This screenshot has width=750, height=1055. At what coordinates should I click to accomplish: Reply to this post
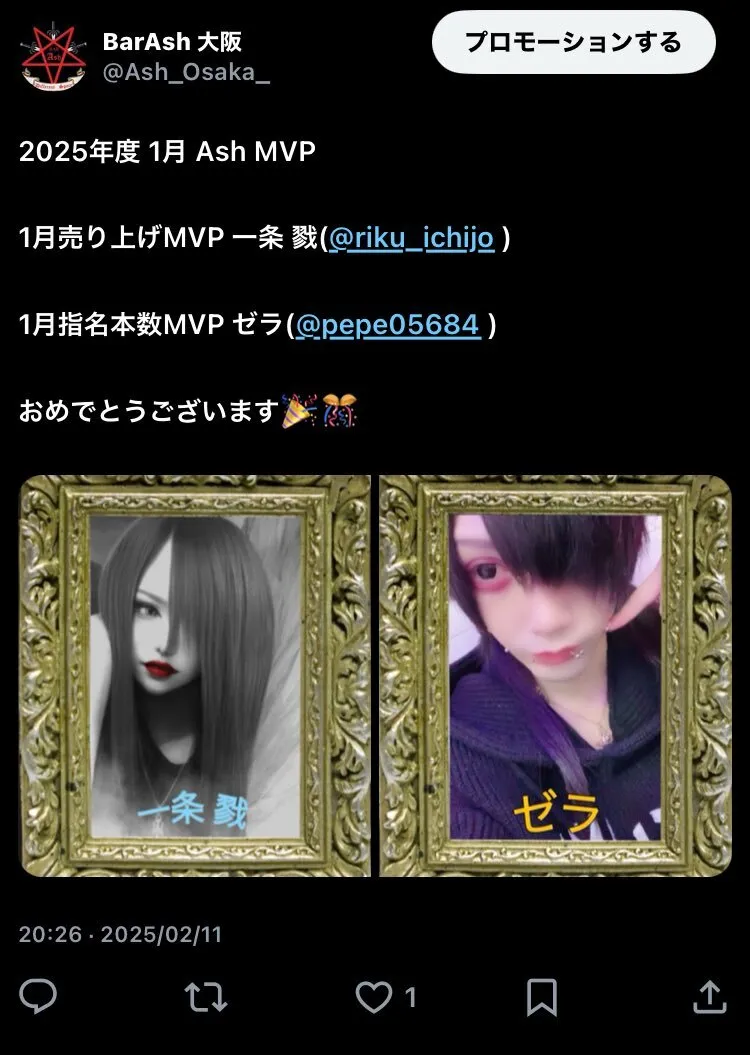point(39,995)
